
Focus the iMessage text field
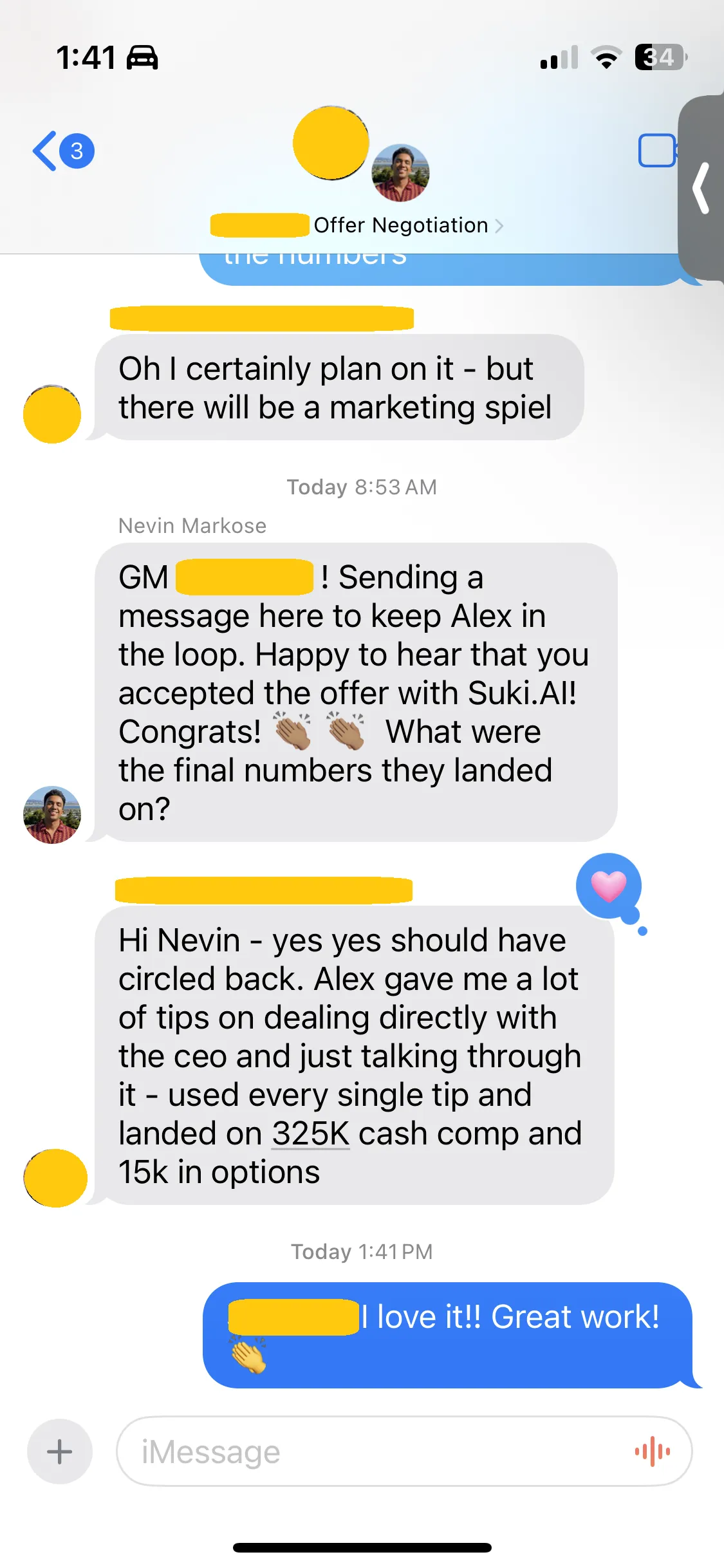(x=373, y=1451)
